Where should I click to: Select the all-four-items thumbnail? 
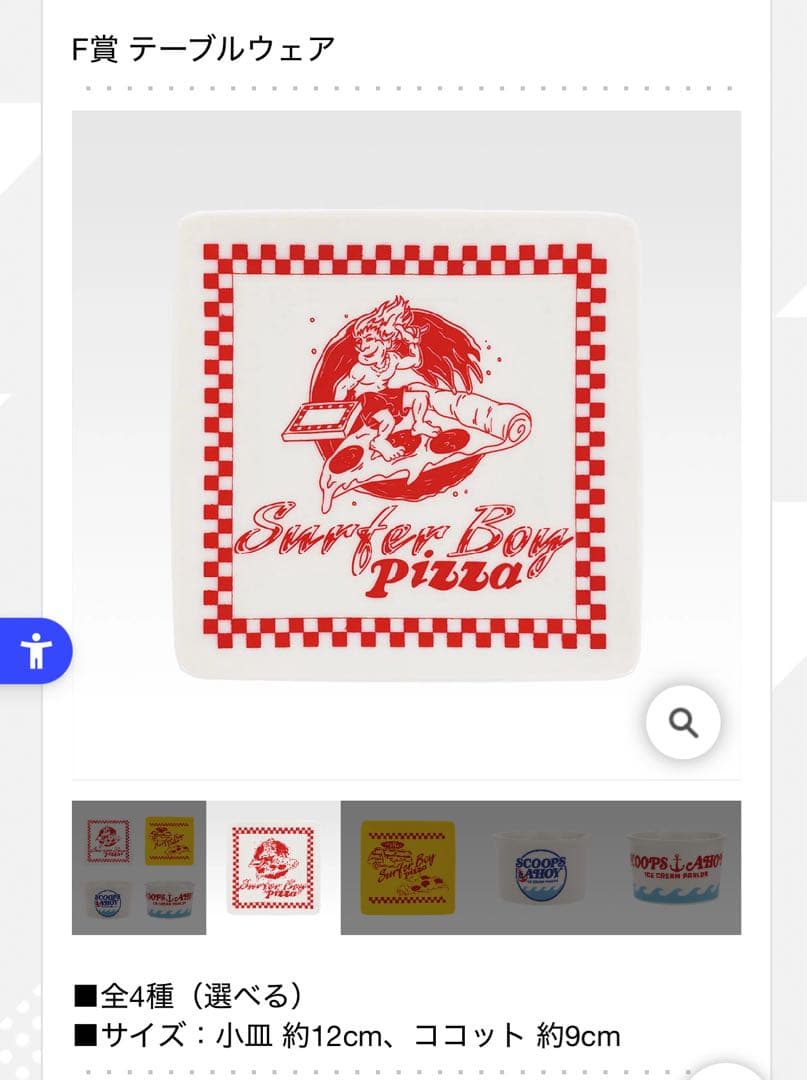[139, 868]
